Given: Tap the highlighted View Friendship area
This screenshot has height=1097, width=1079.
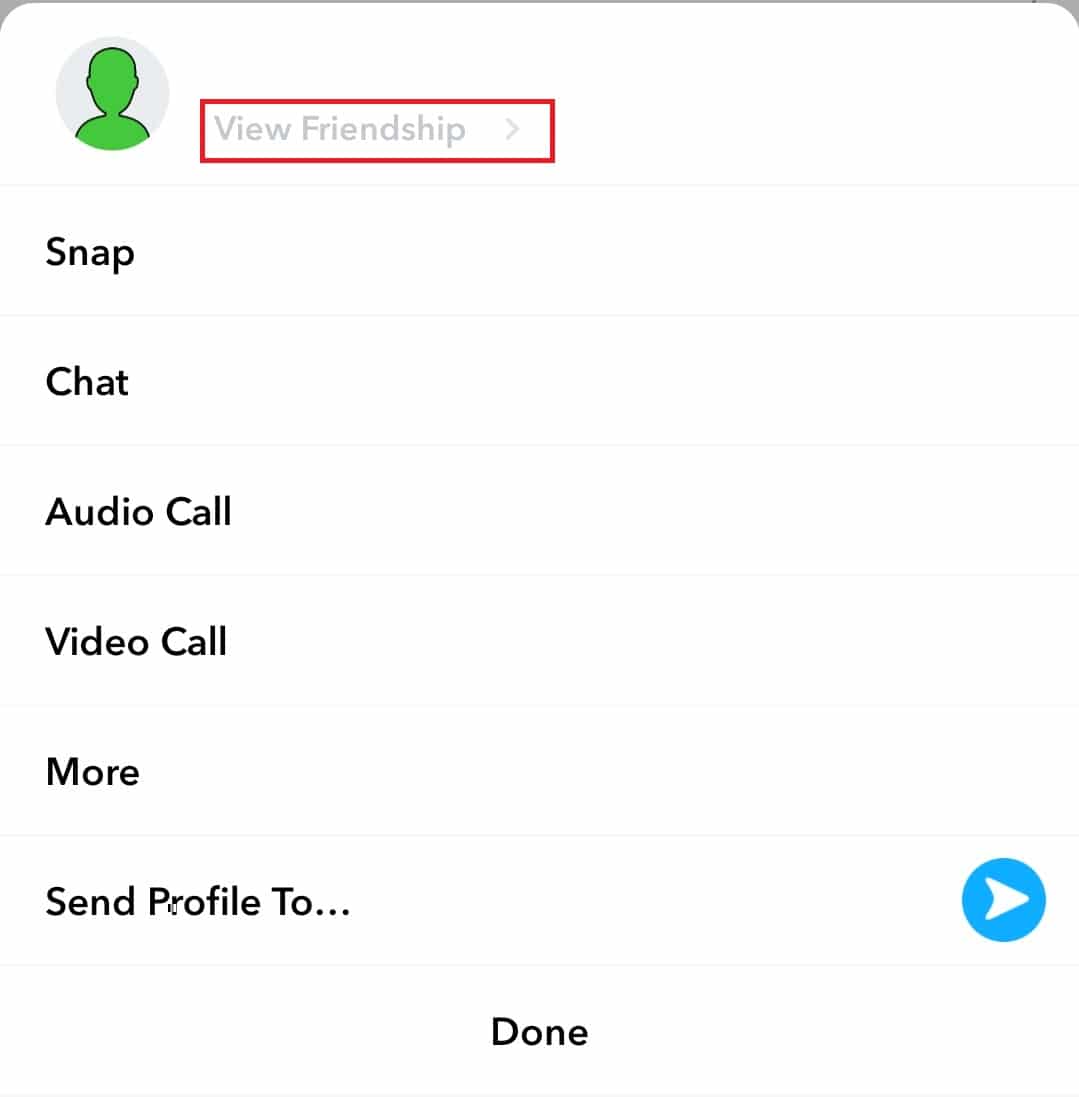Looking at the screenshot, I should click(377, 130).
